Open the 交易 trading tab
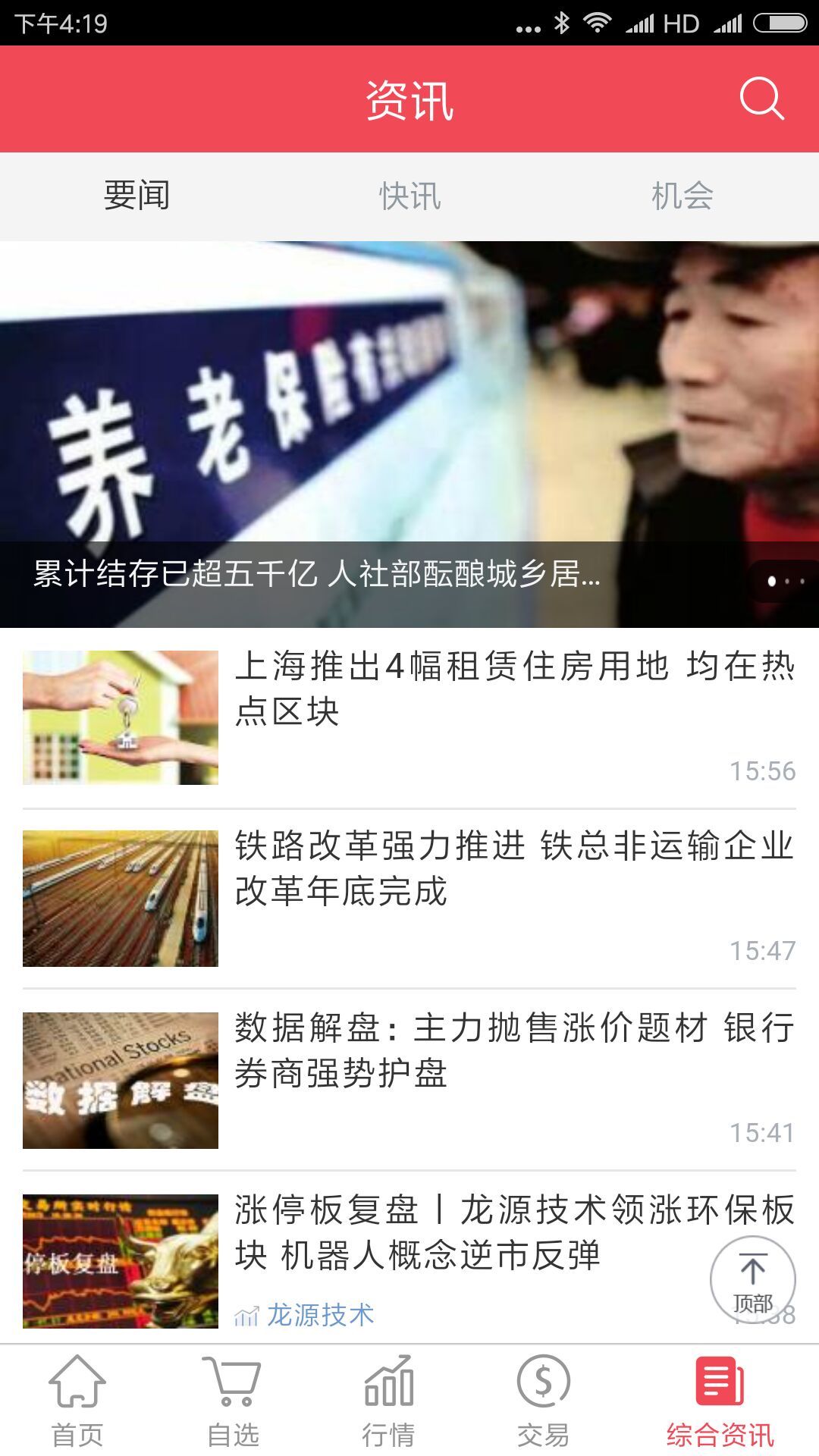The height and width of the screenshot is (1456, 819). tap(543, 1401)
